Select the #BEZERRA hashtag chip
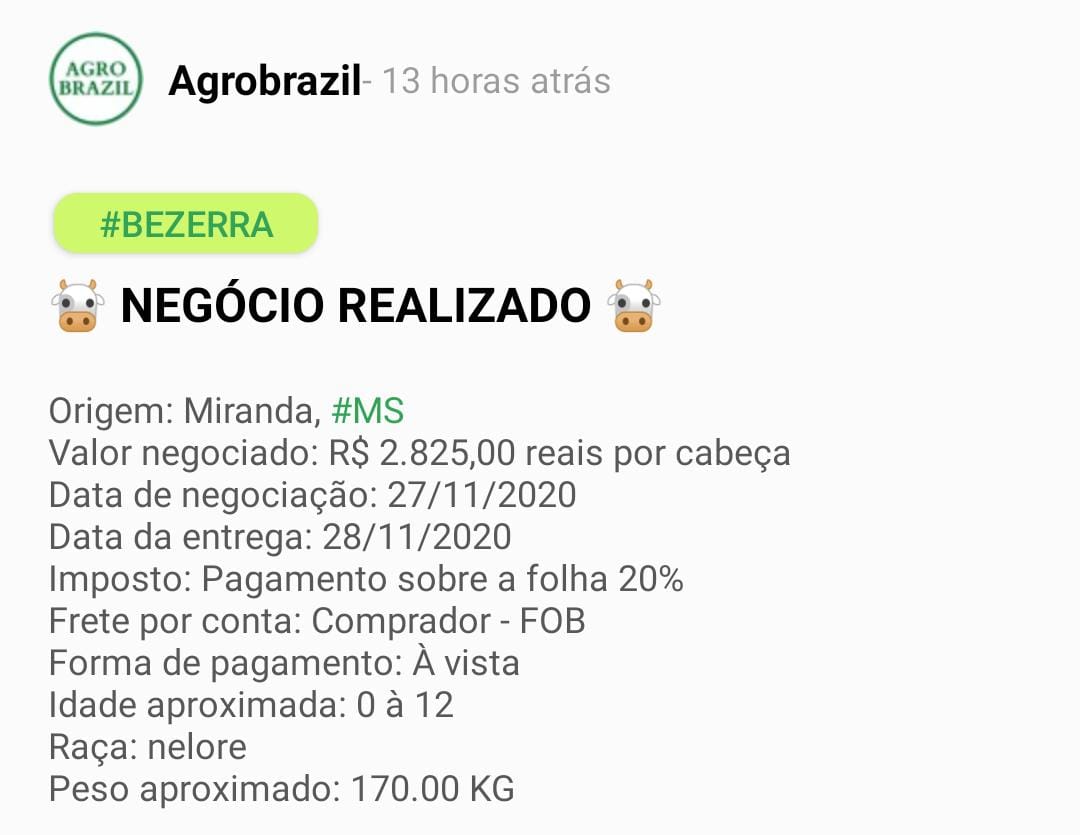This screenshot has width=1080, height=835. point(186,224)
